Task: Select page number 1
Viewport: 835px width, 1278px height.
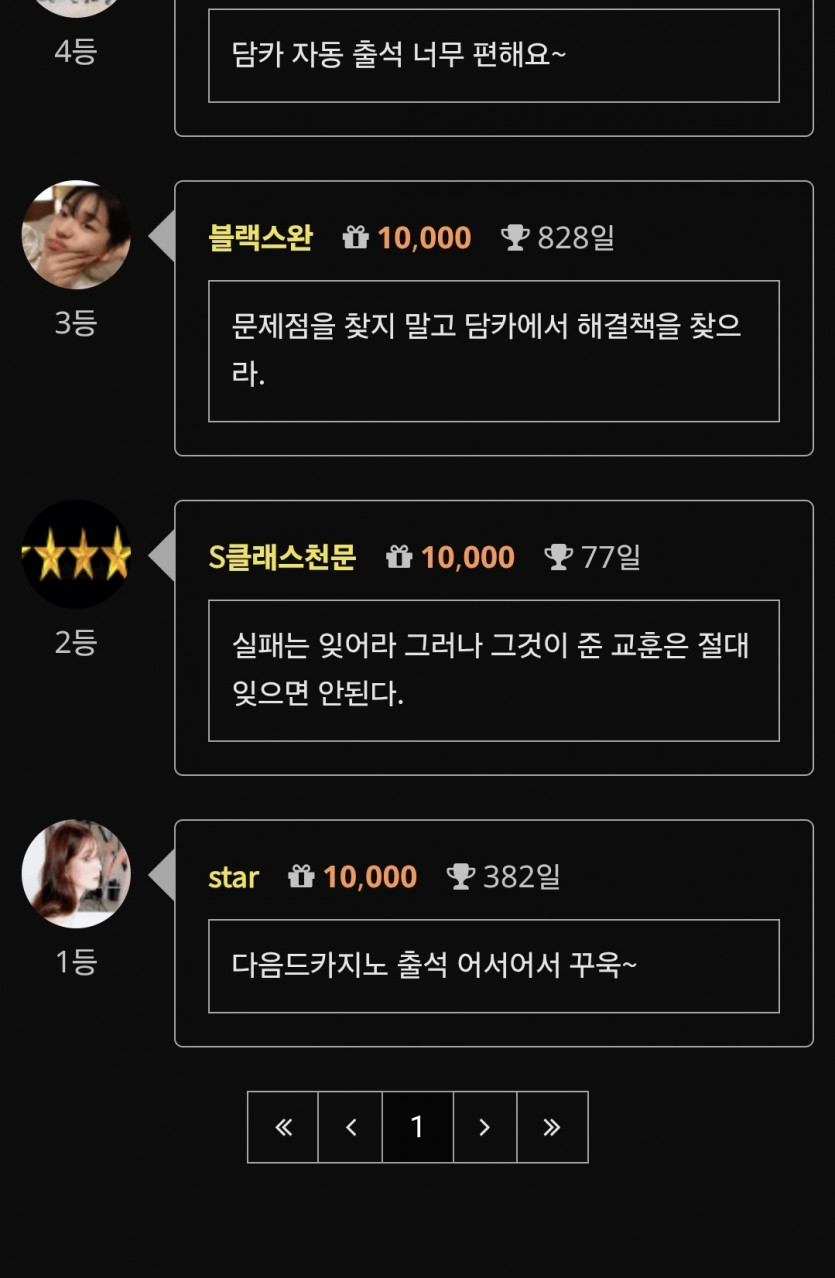Action: tap(417, 1126)
